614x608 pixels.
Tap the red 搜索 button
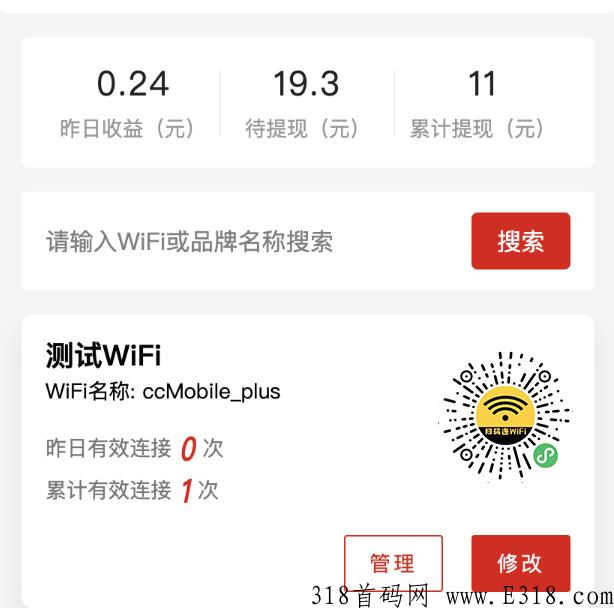click(520, 241)
